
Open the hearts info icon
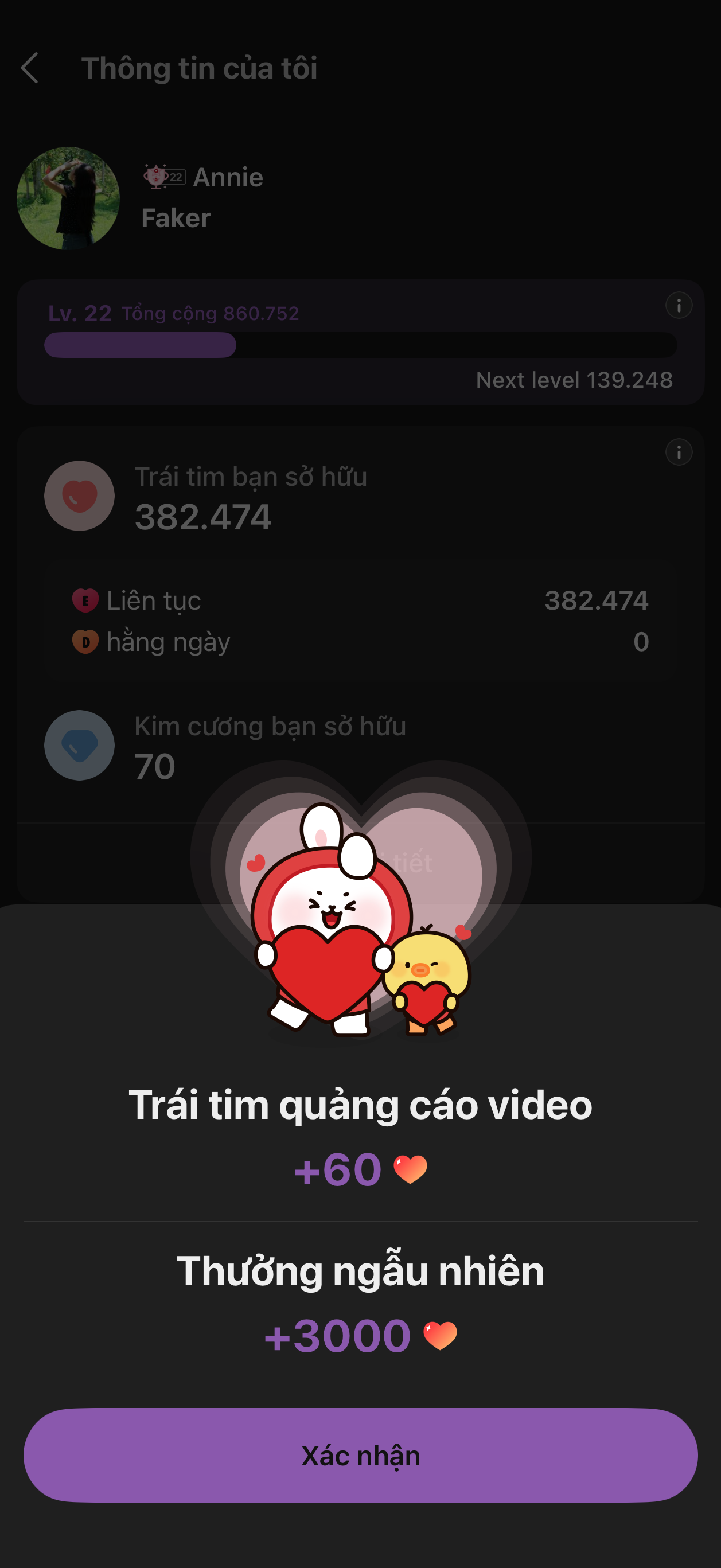[x=679, y=453]
